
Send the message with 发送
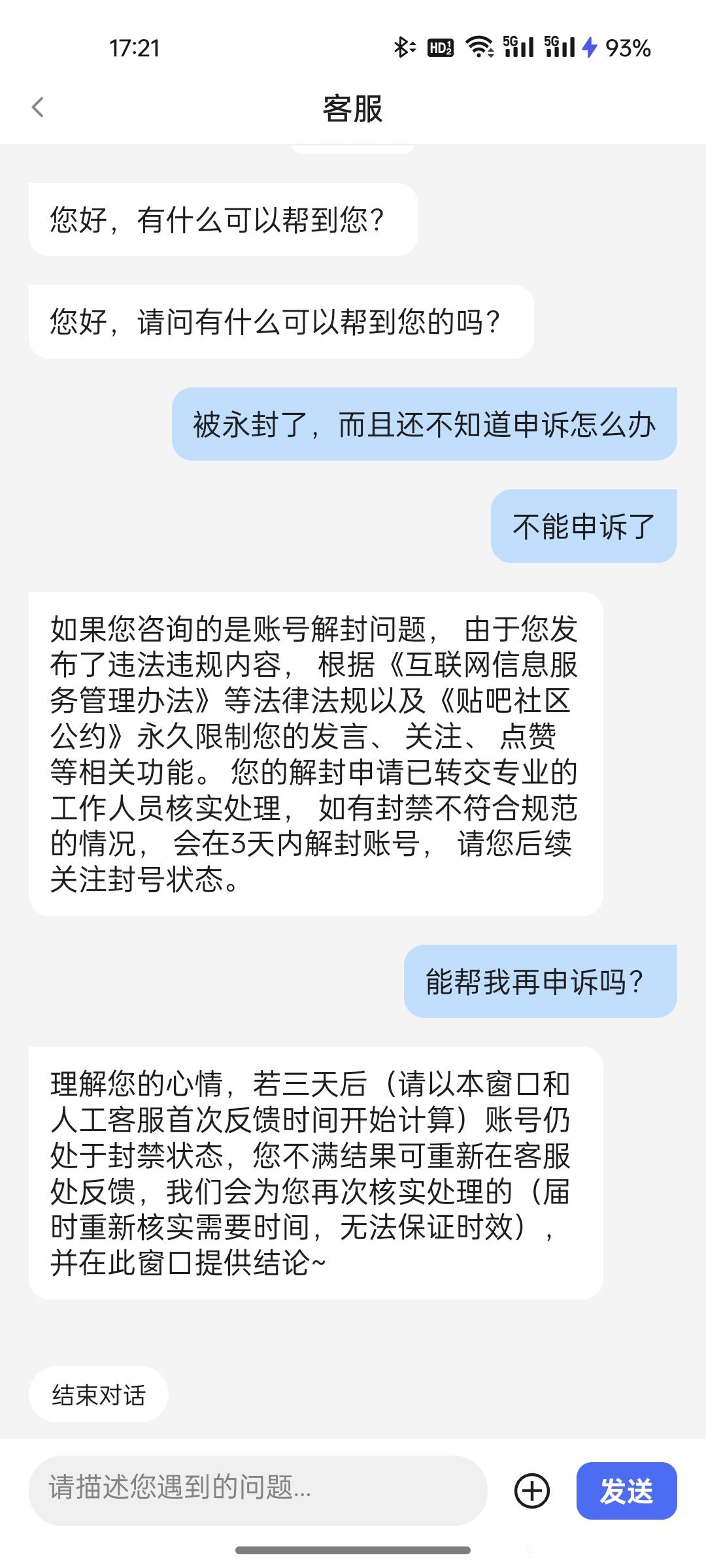(626, 1491)
